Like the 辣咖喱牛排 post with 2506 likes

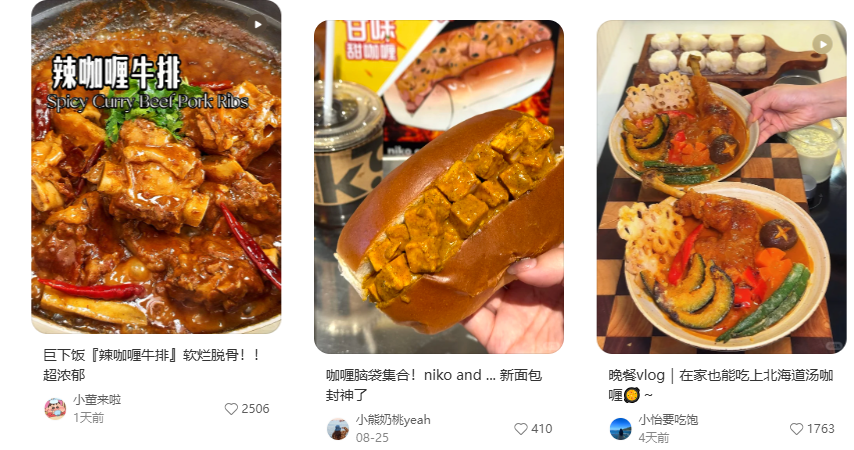[x=231, y=409]
